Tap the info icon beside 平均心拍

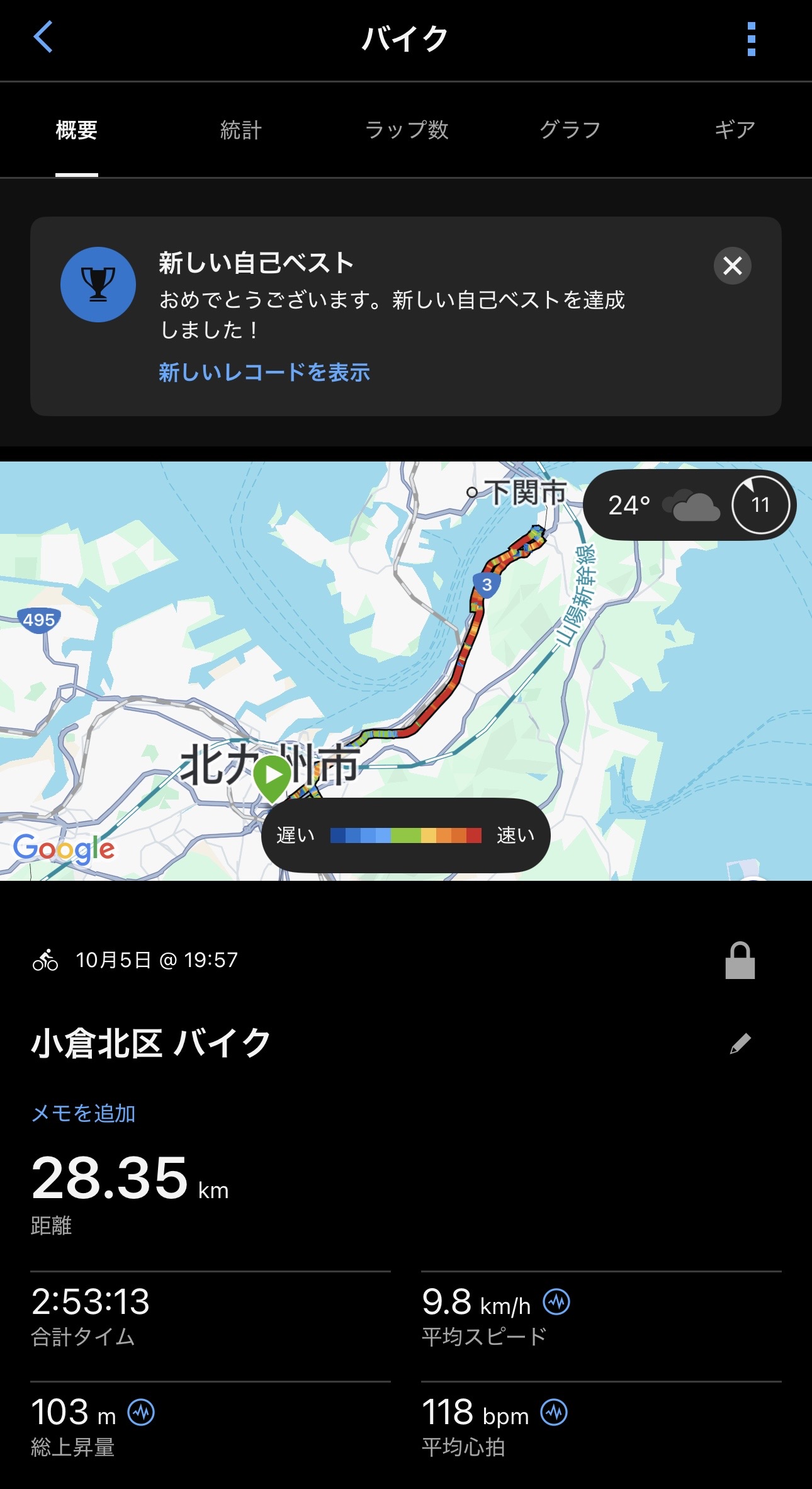tap(554, 1412)
